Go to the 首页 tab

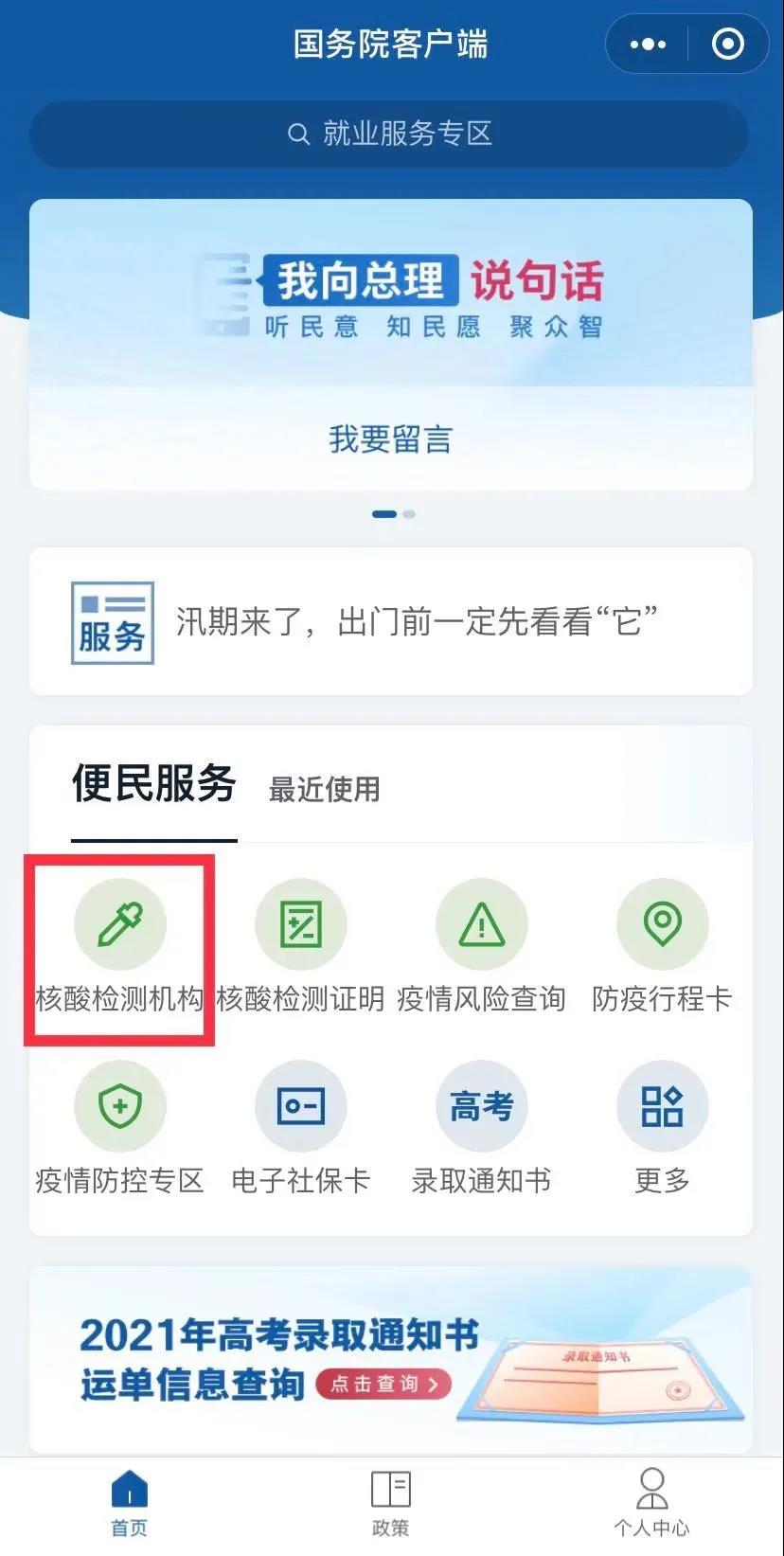(130, 1502)
